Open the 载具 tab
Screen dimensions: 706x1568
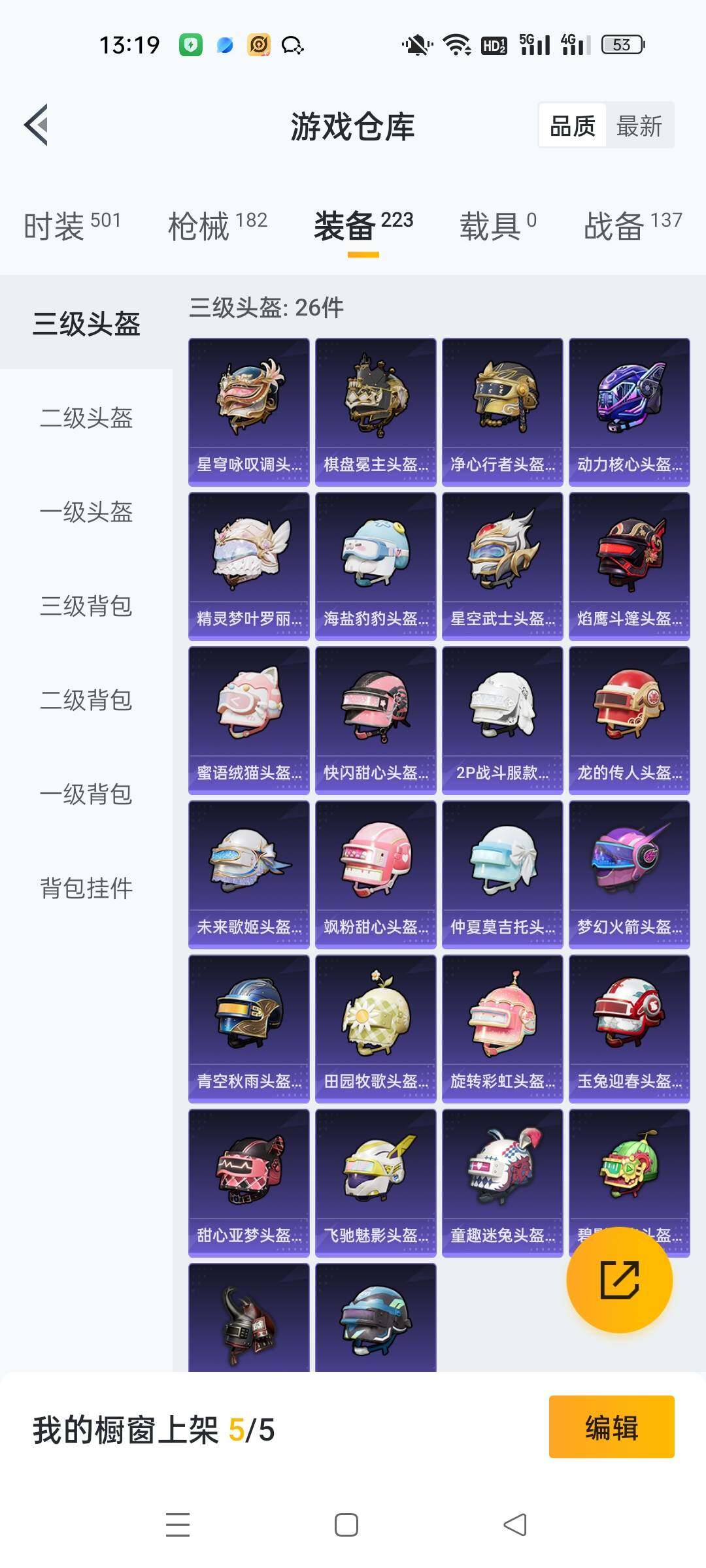click(x=497, y=225)
